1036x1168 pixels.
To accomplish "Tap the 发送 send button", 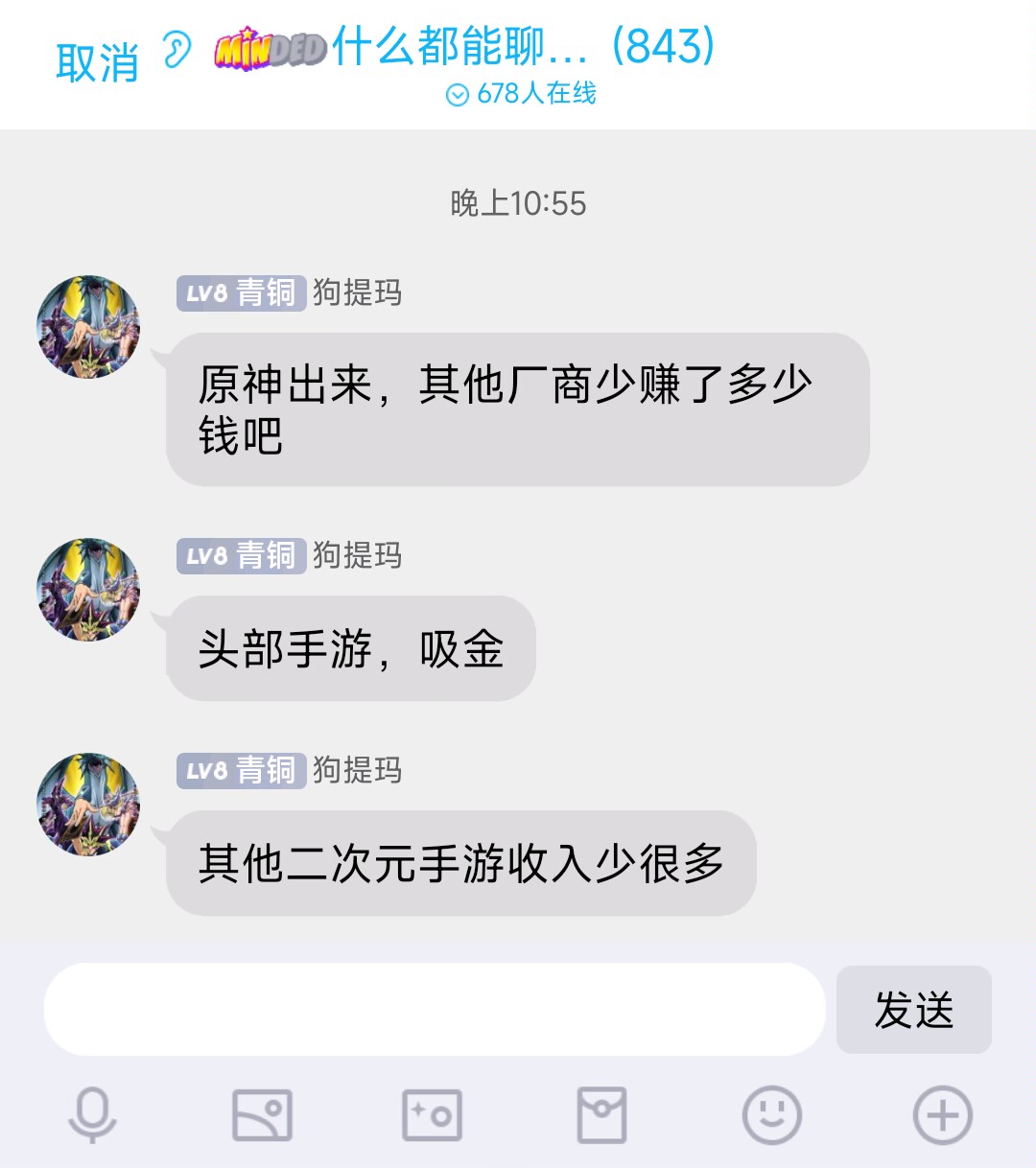I will [x=913, y=1010].
